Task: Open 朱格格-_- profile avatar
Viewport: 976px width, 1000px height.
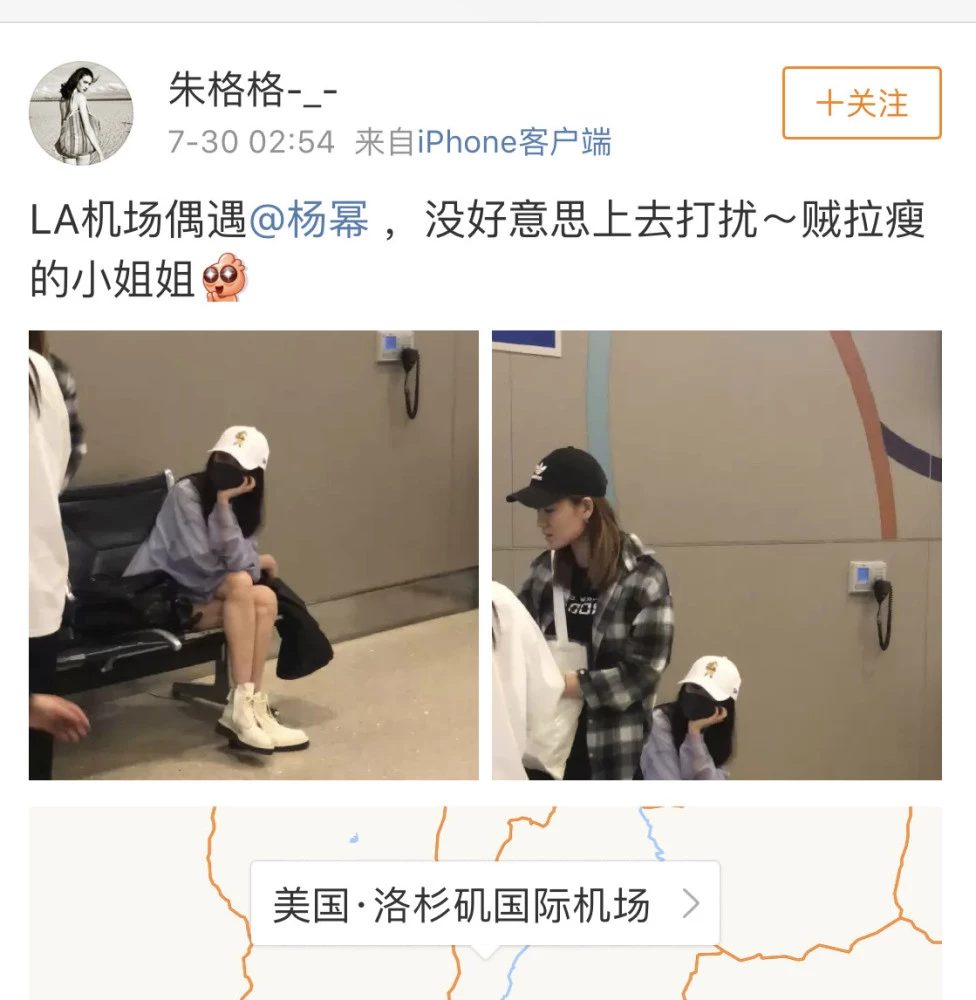Action: coord(81,113)
